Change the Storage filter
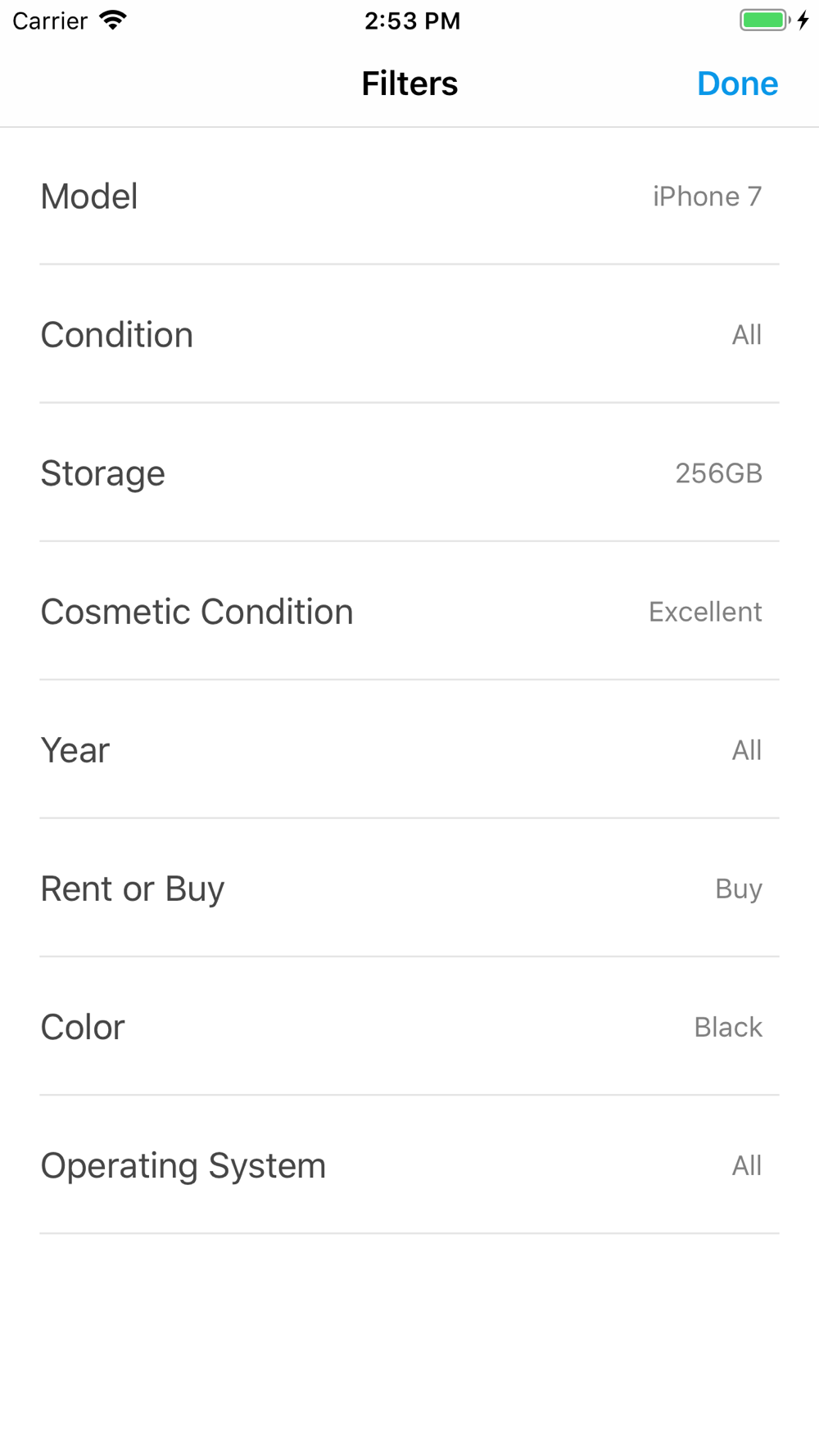Image resolution: width=819 pixels, height=1456 pixels. click(409, 473)
